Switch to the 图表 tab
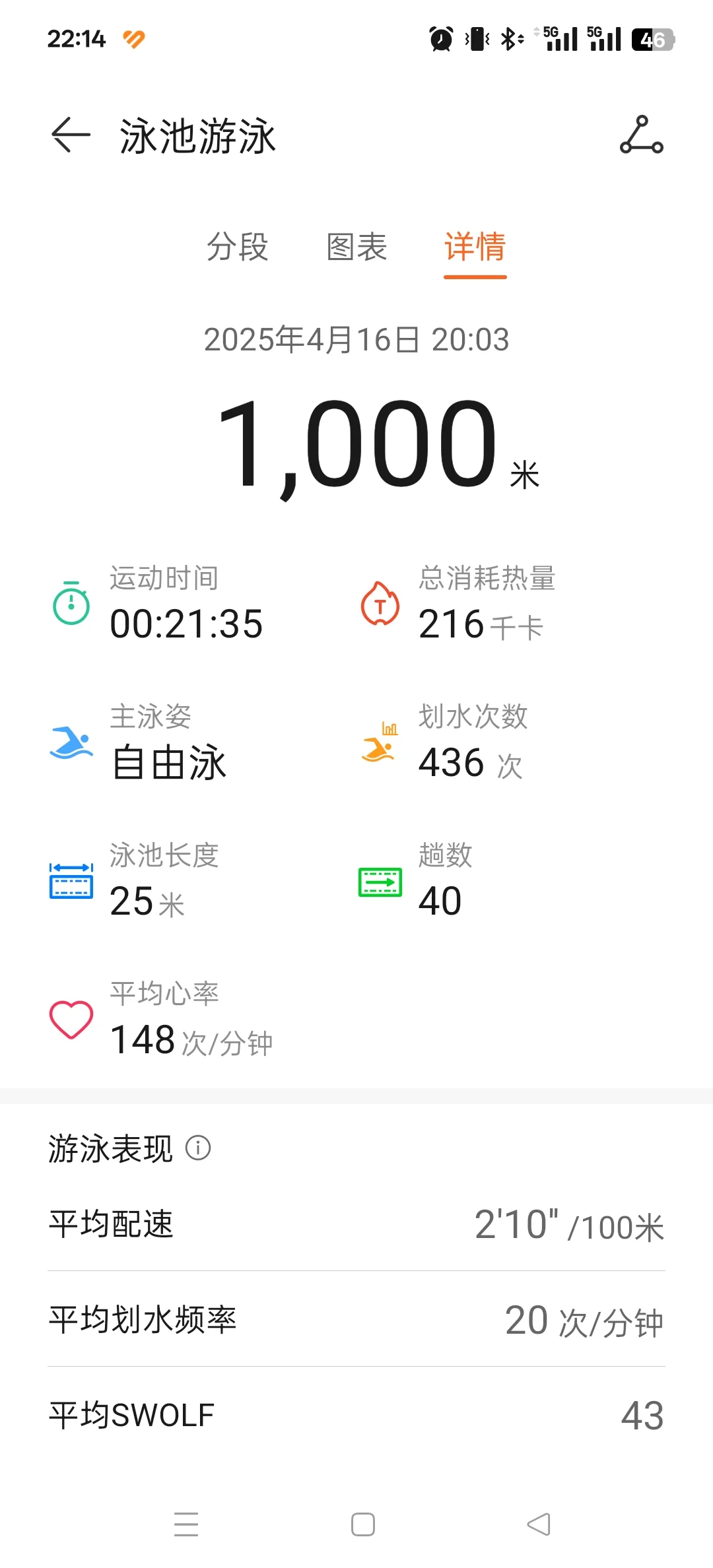 356,247
